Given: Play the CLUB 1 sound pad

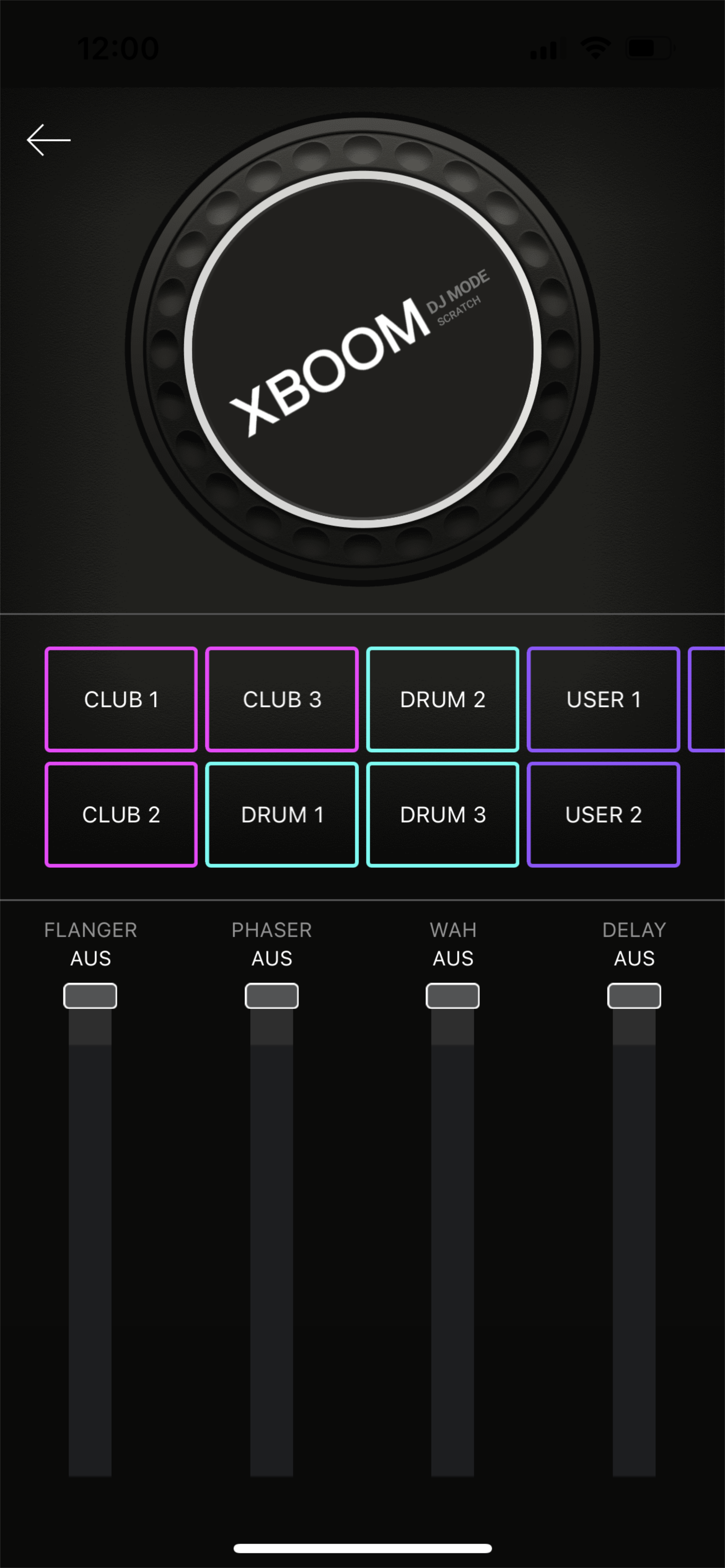Looking at the screenshot, I should [121, 699].
